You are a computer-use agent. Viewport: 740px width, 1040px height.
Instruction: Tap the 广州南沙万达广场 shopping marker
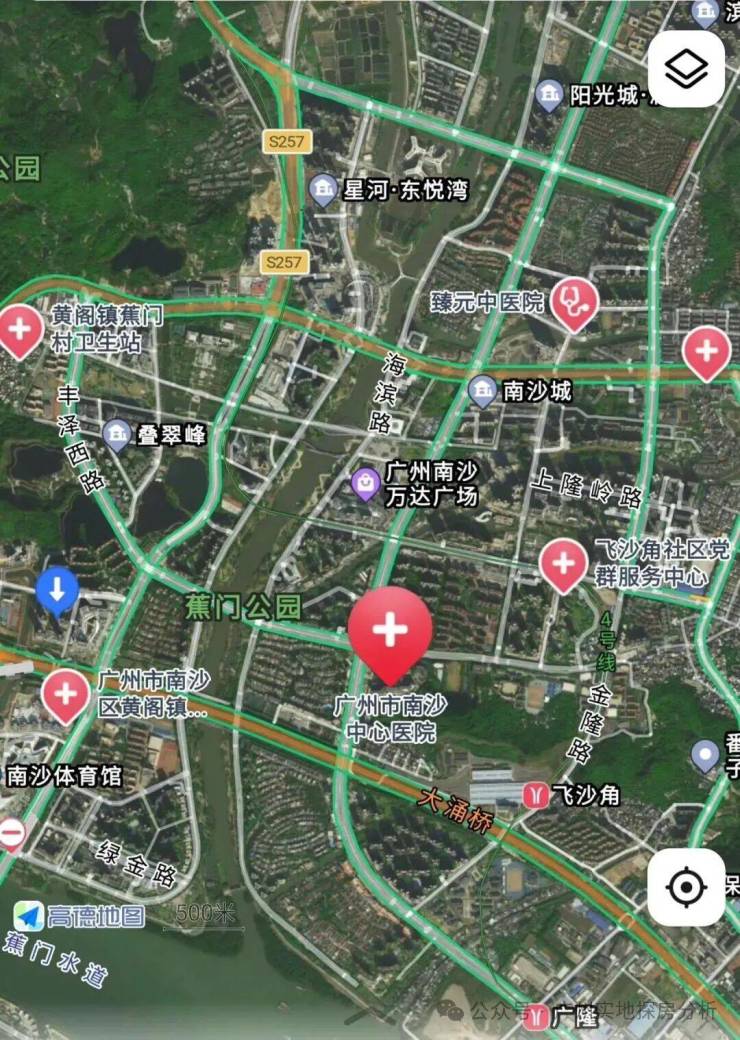click(365, 485)
